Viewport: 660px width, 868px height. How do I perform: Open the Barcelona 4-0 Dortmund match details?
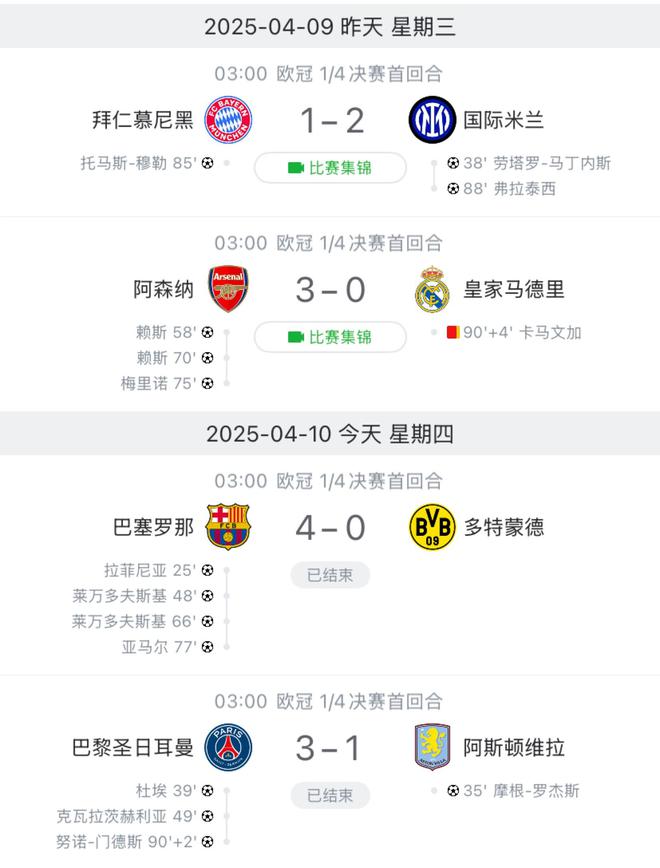tap(330, 527)
